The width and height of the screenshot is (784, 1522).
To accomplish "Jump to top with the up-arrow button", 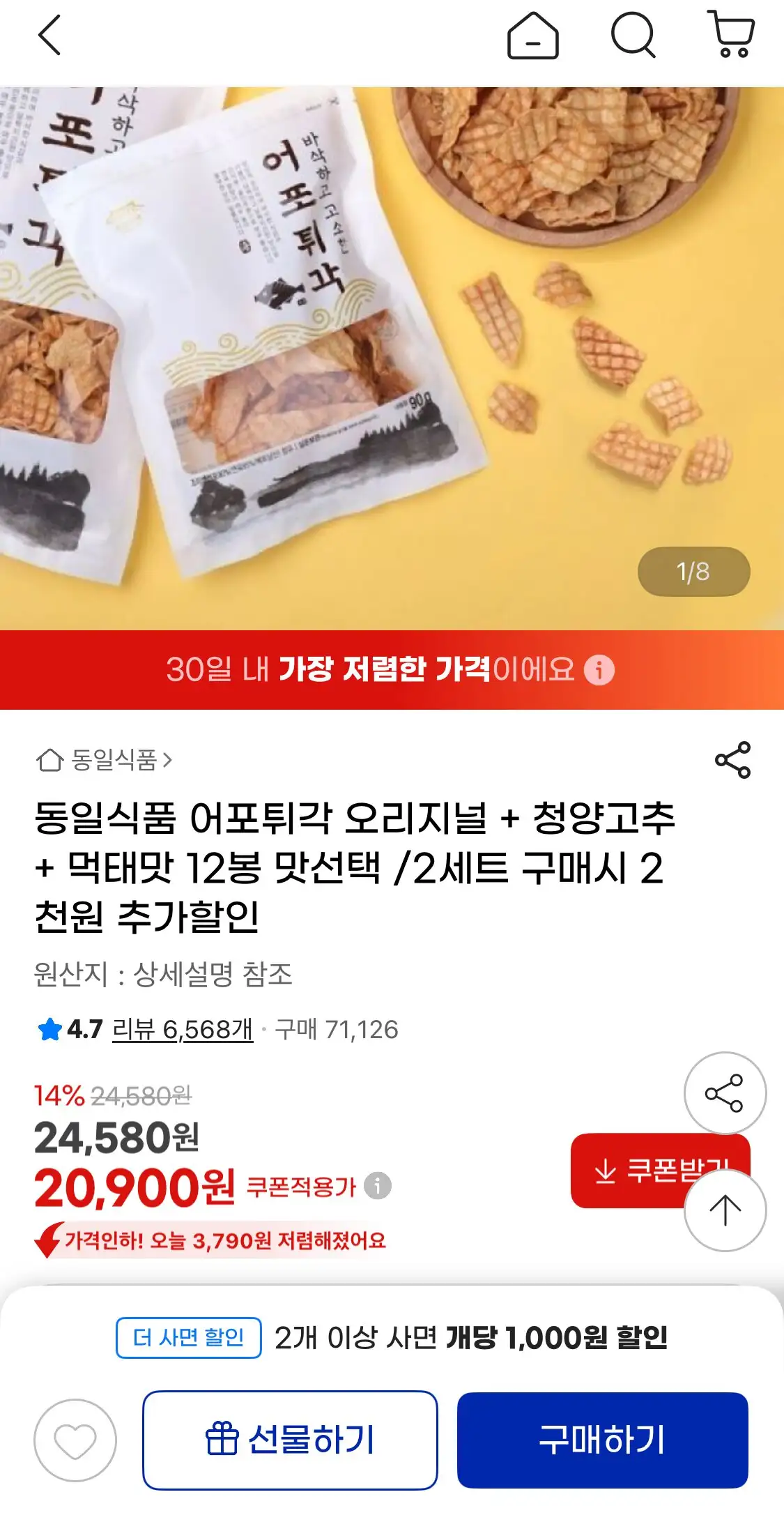I will point(725,1210).
